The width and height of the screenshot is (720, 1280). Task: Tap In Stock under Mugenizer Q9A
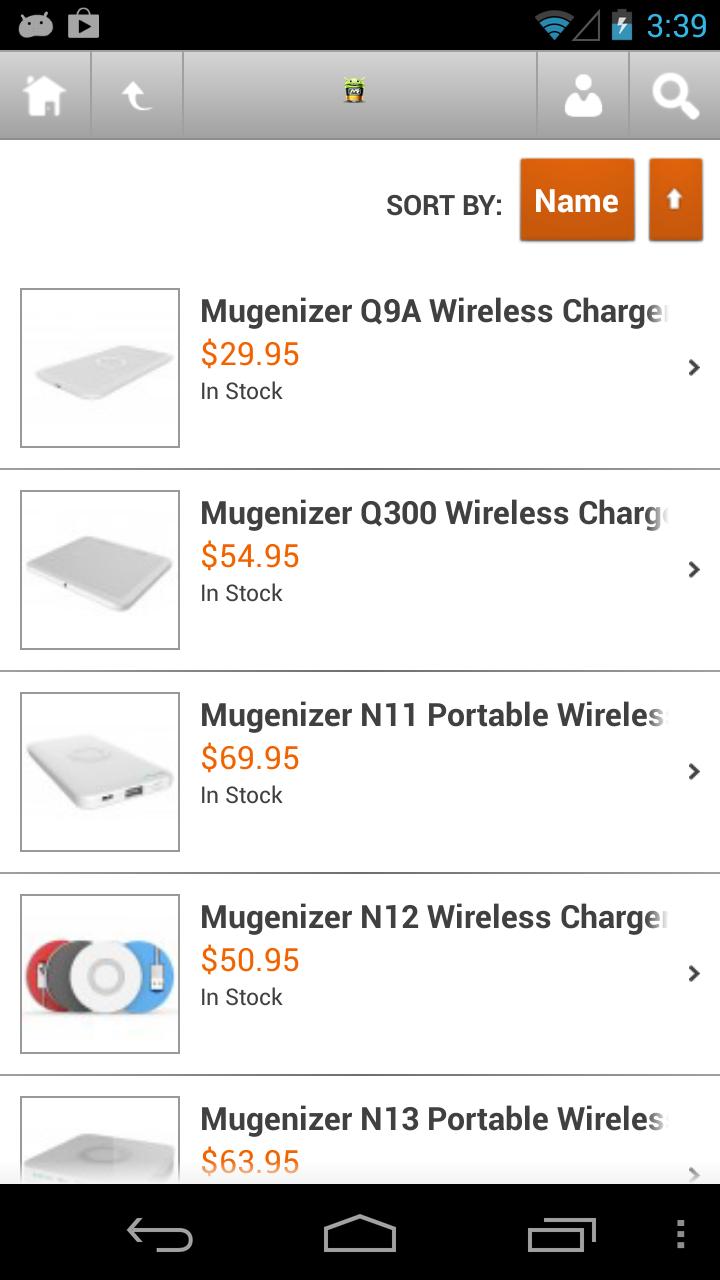pos(241,391)
